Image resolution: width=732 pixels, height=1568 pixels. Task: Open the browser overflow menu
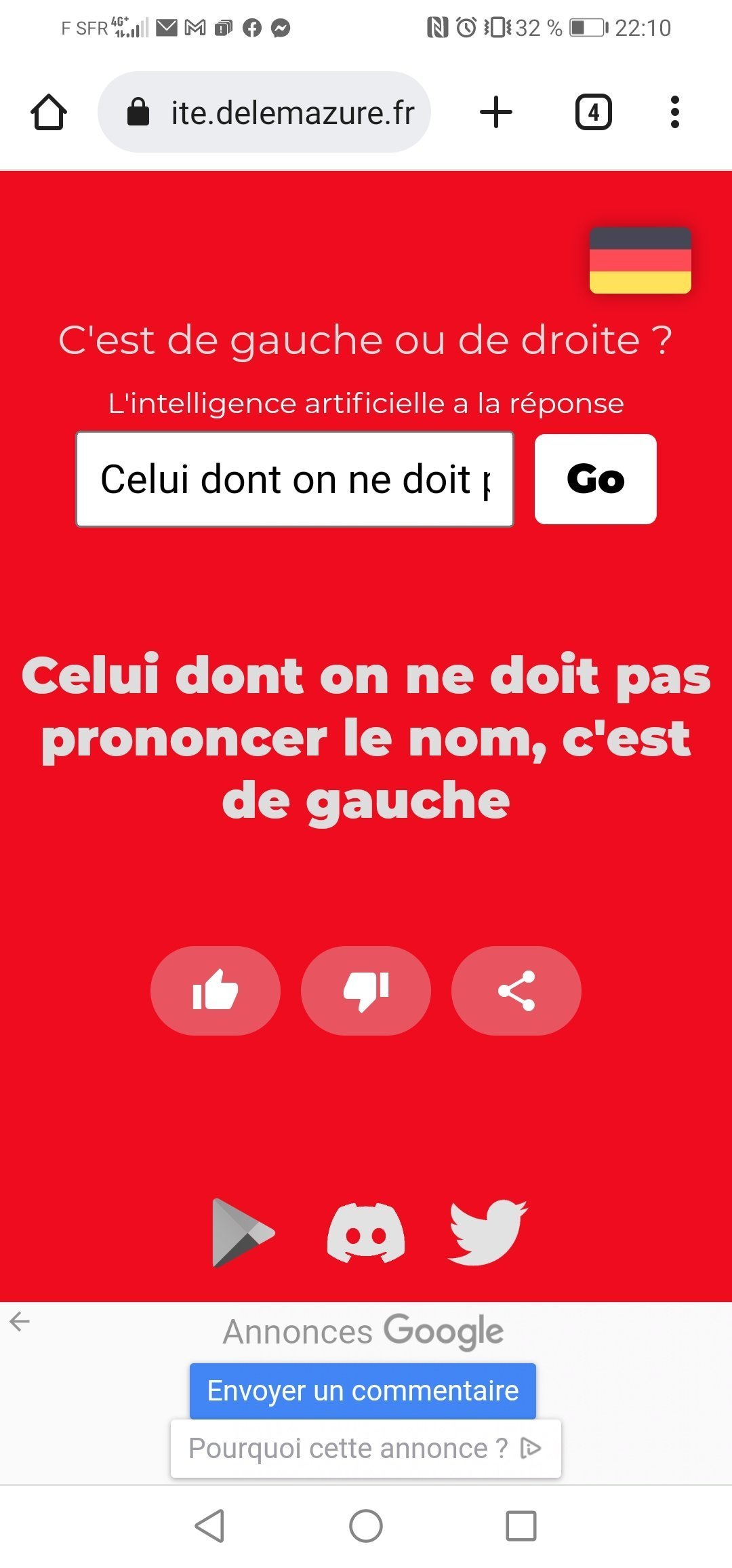pos(674,112)
